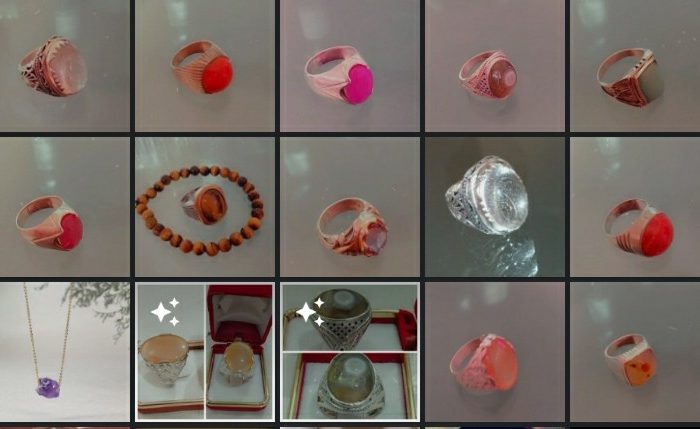The image size is (700, 429).
Task: Open the collage of the silver grey-stone ring
Action: (349, 352)
